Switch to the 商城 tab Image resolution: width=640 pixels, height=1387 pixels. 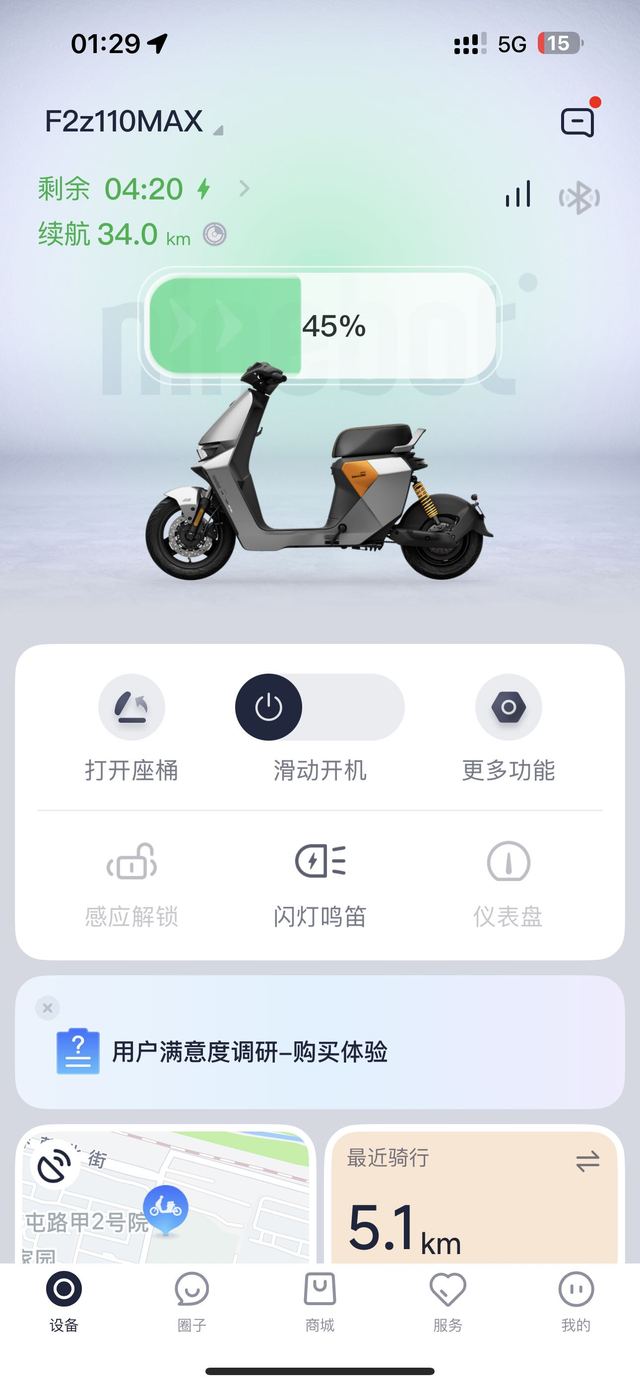[320, 1302]
